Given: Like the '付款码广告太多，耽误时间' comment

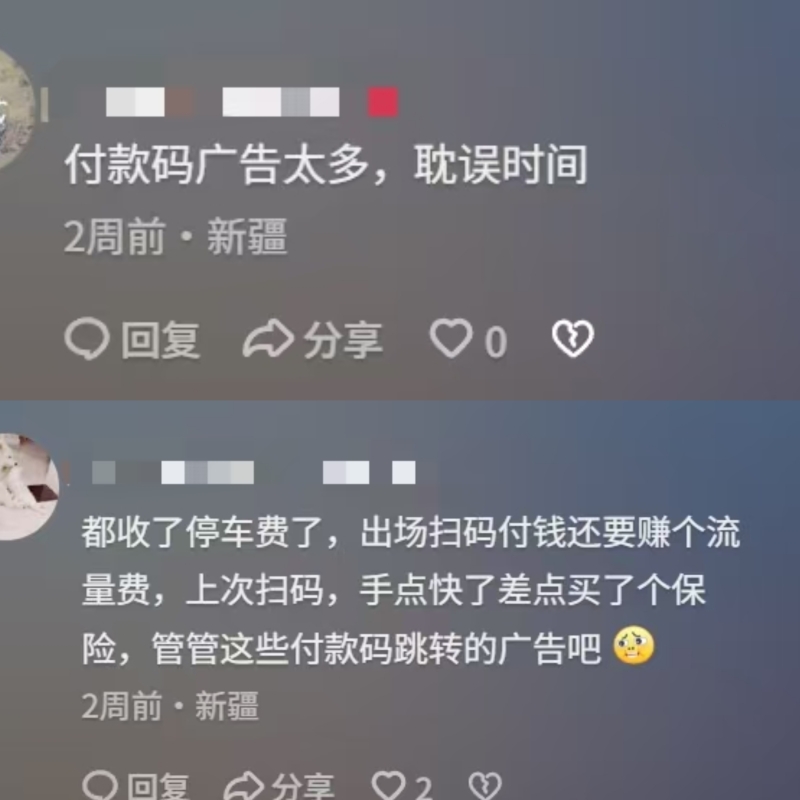Looking at the screenshot, I should click(x=451, y=340).
